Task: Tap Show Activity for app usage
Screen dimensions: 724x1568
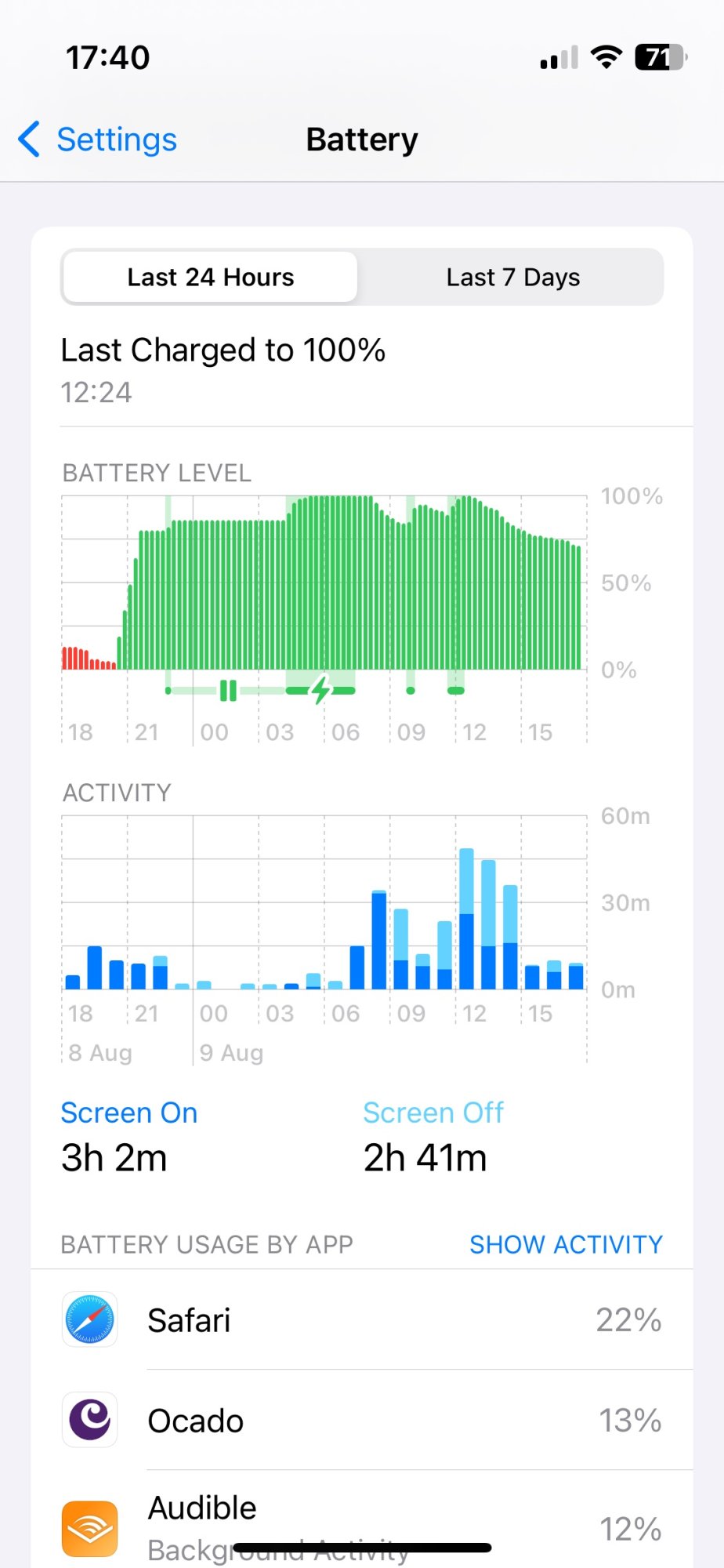Action: (565, 1244)
